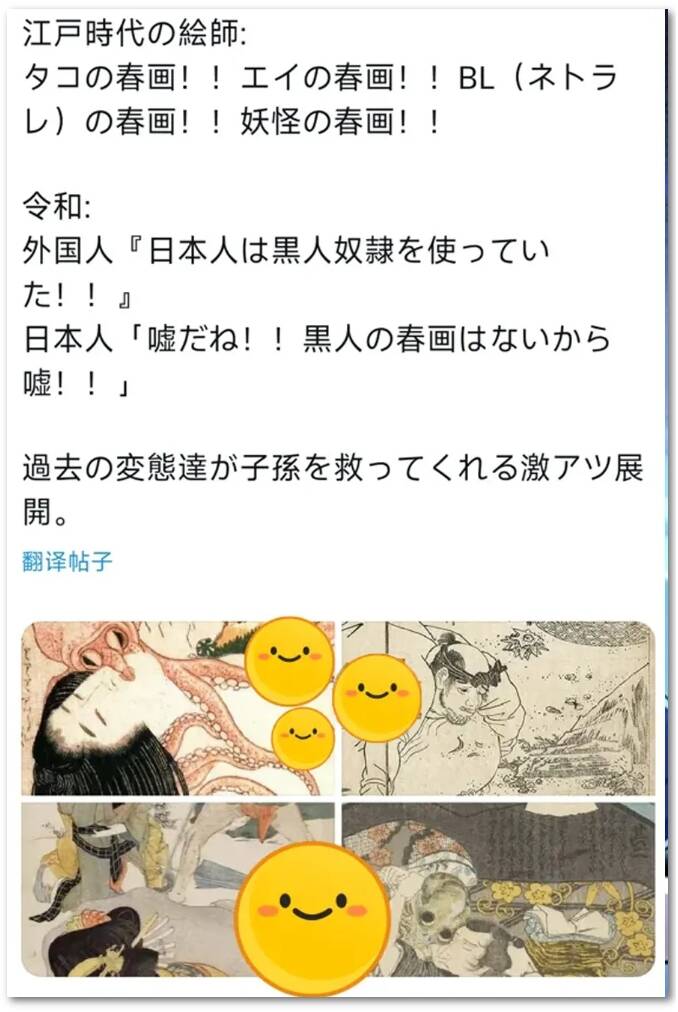Open the colored kimono print image tile
Image resolution: width=678 pixels, height=1012 pixels.
[x=130, y=888]
